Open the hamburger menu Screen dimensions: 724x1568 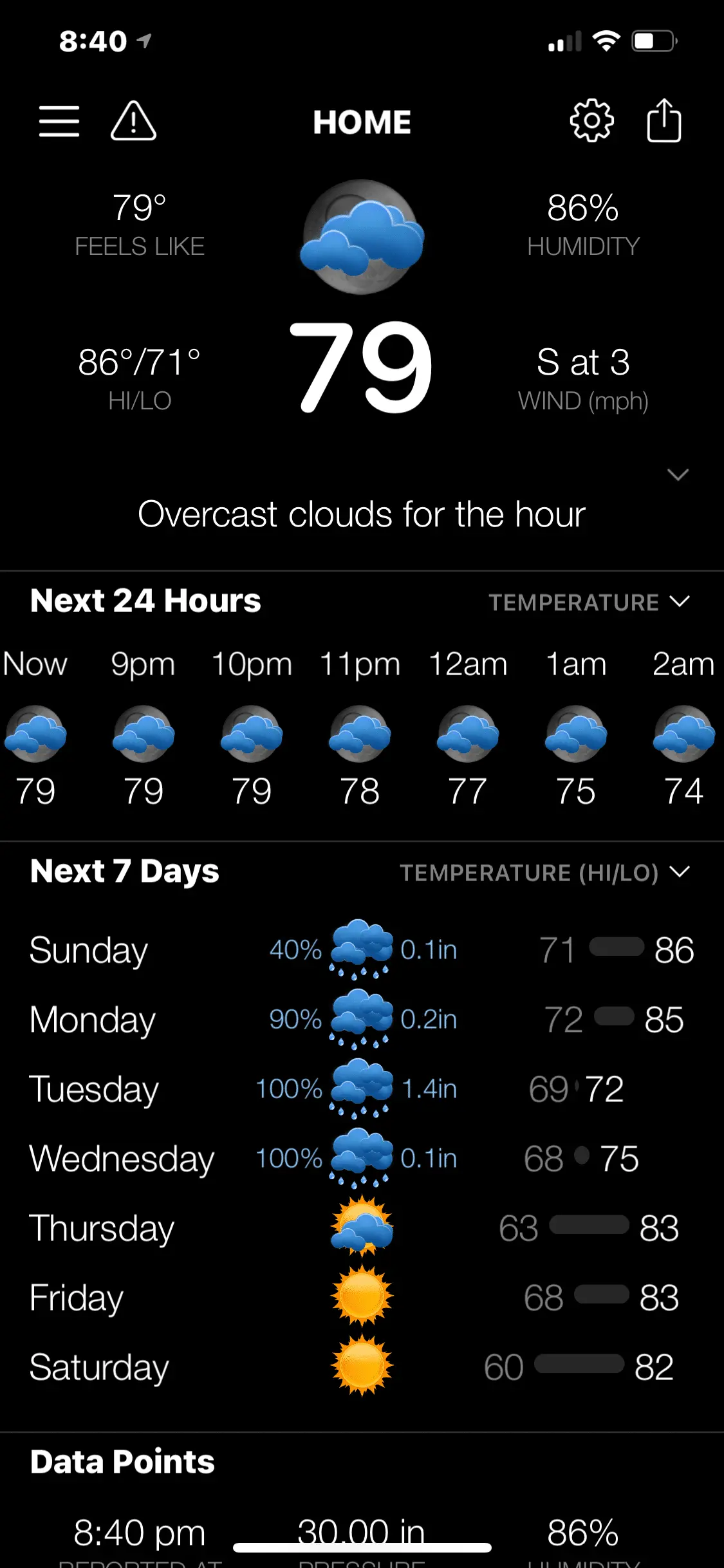coord(59,121)
